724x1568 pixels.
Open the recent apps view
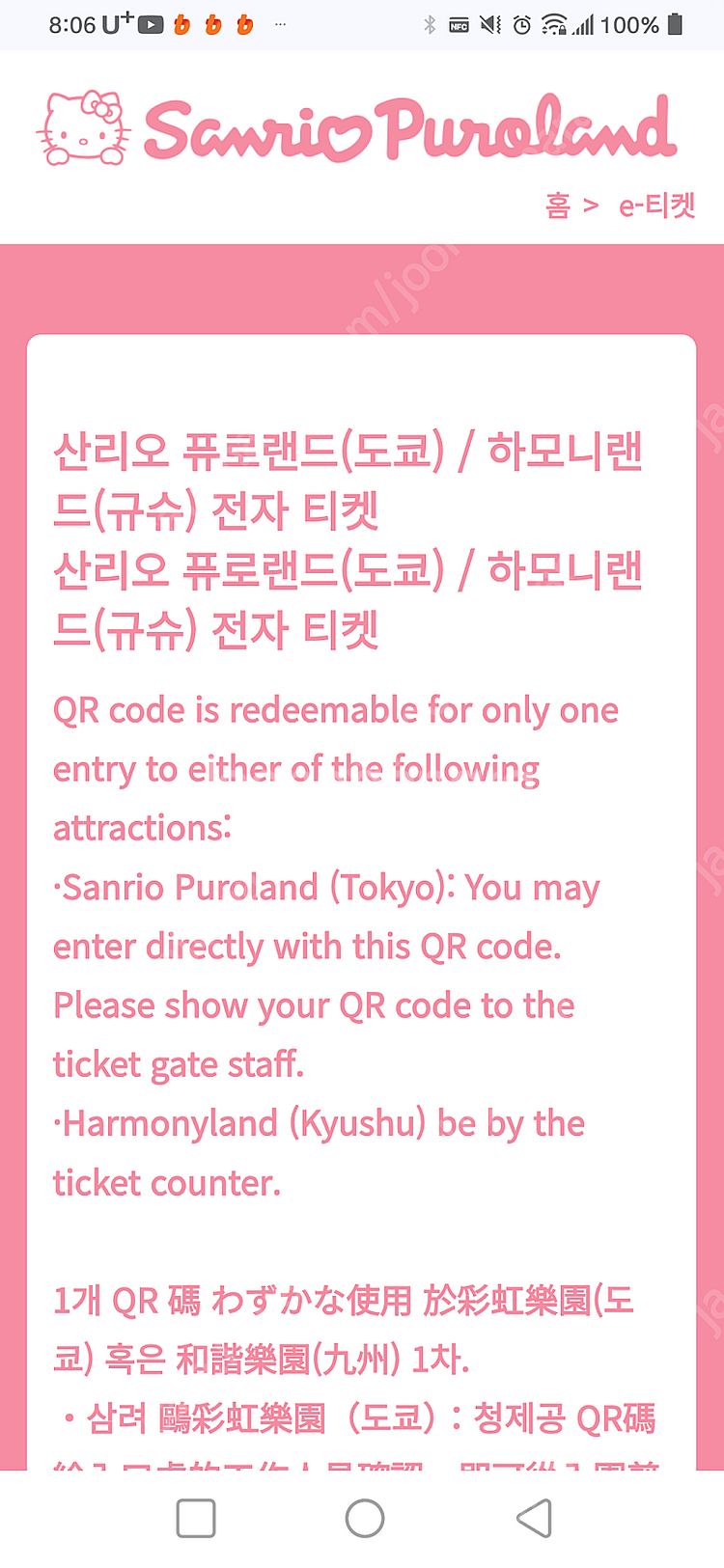click(x=196, y=1518)
